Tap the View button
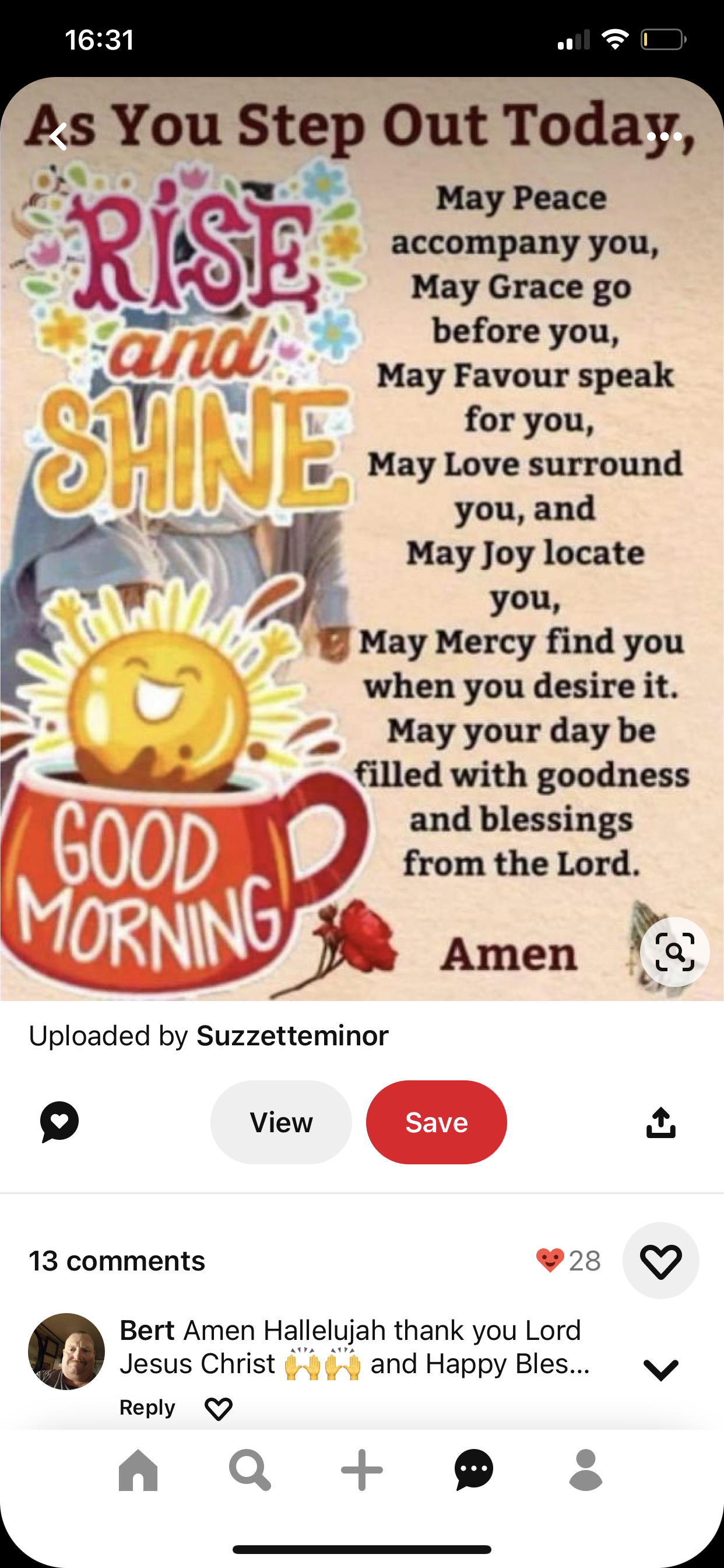 pyautogui.click(x=280, y=1122)
